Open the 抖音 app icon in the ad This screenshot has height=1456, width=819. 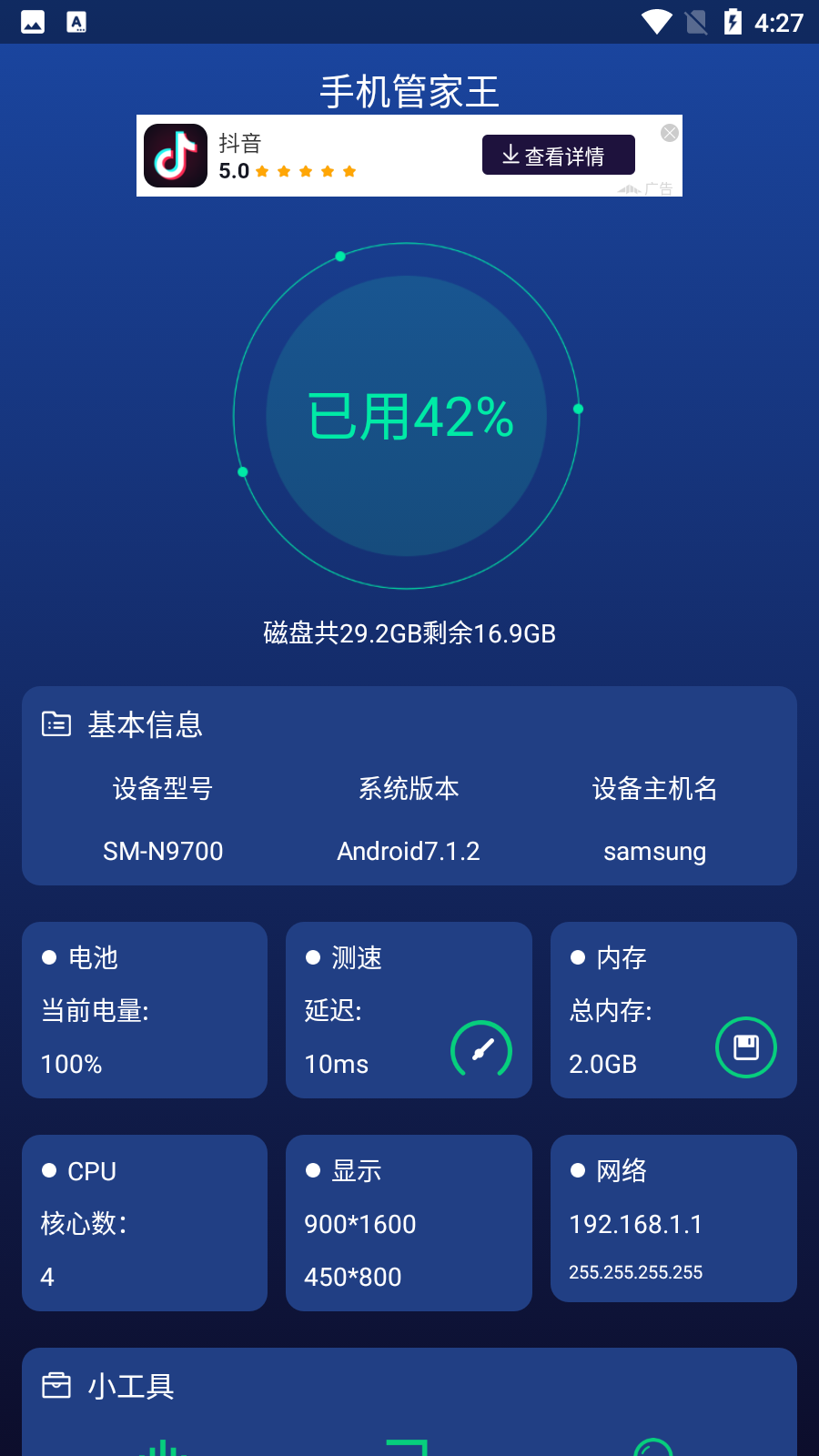[176, 156]
